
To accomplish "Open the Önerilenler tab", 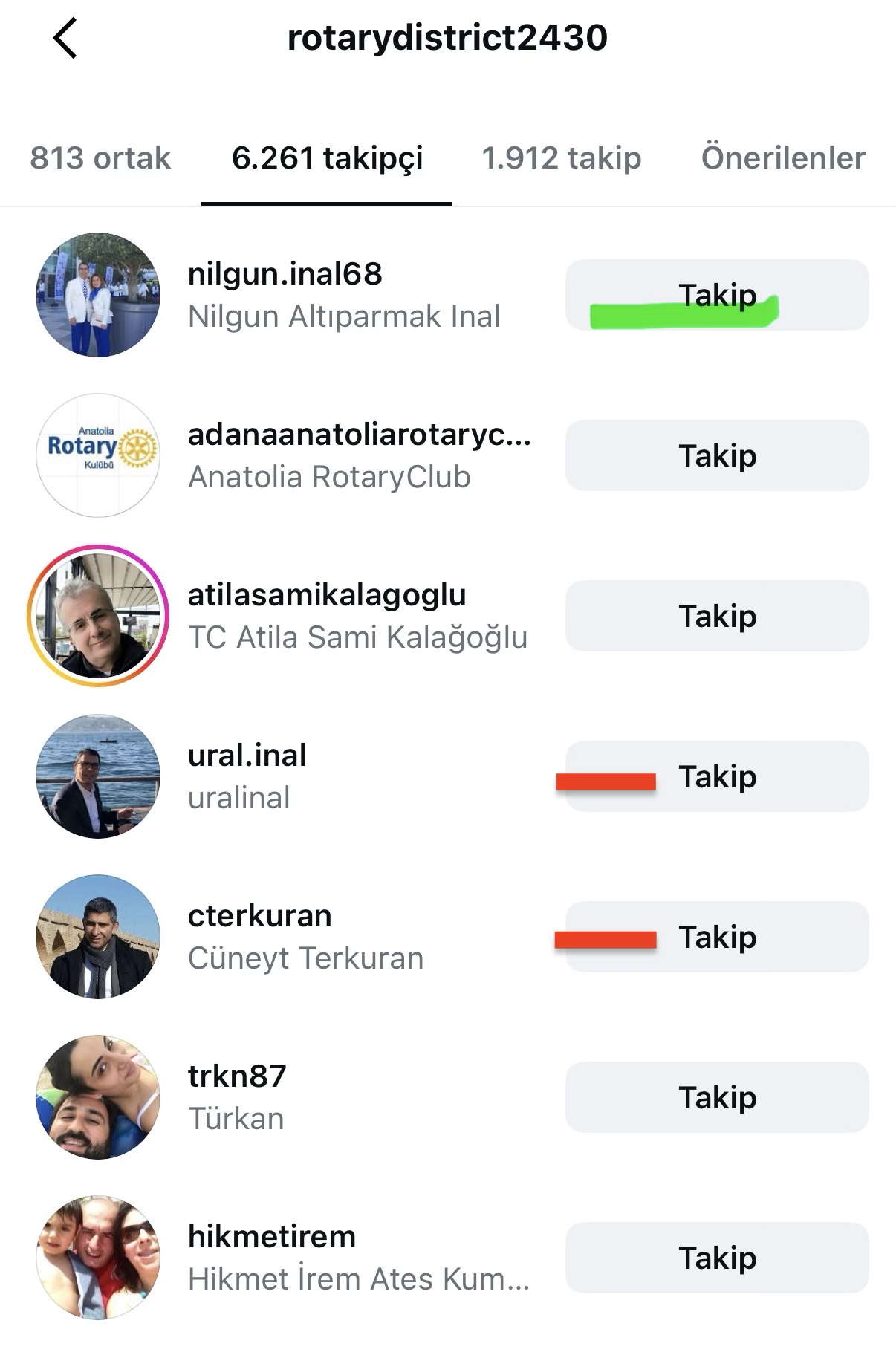I will [x=783, y=157].
